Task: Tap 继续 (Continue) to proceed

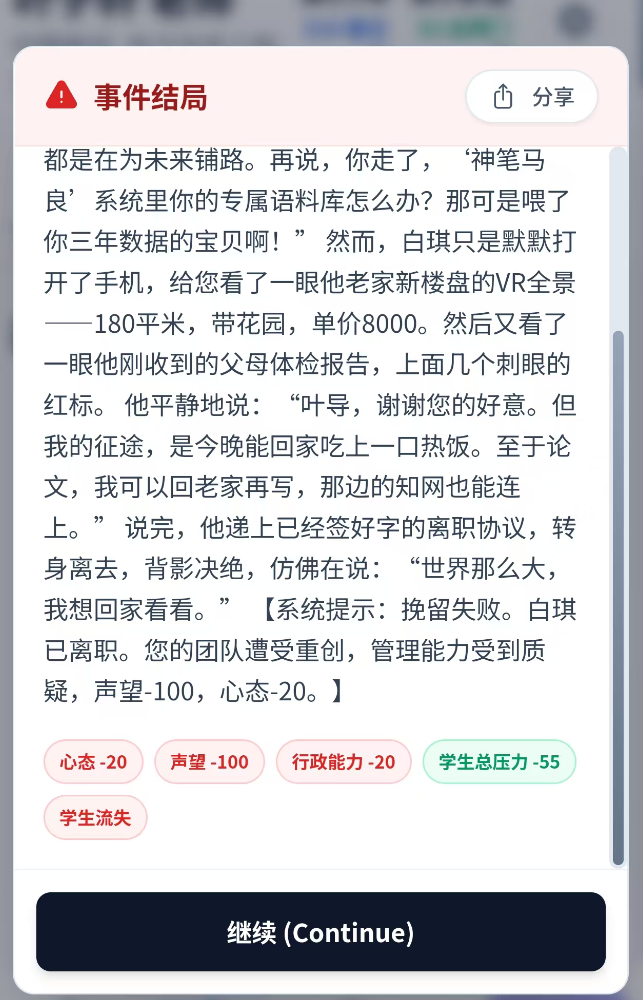Action: point(321,932)
